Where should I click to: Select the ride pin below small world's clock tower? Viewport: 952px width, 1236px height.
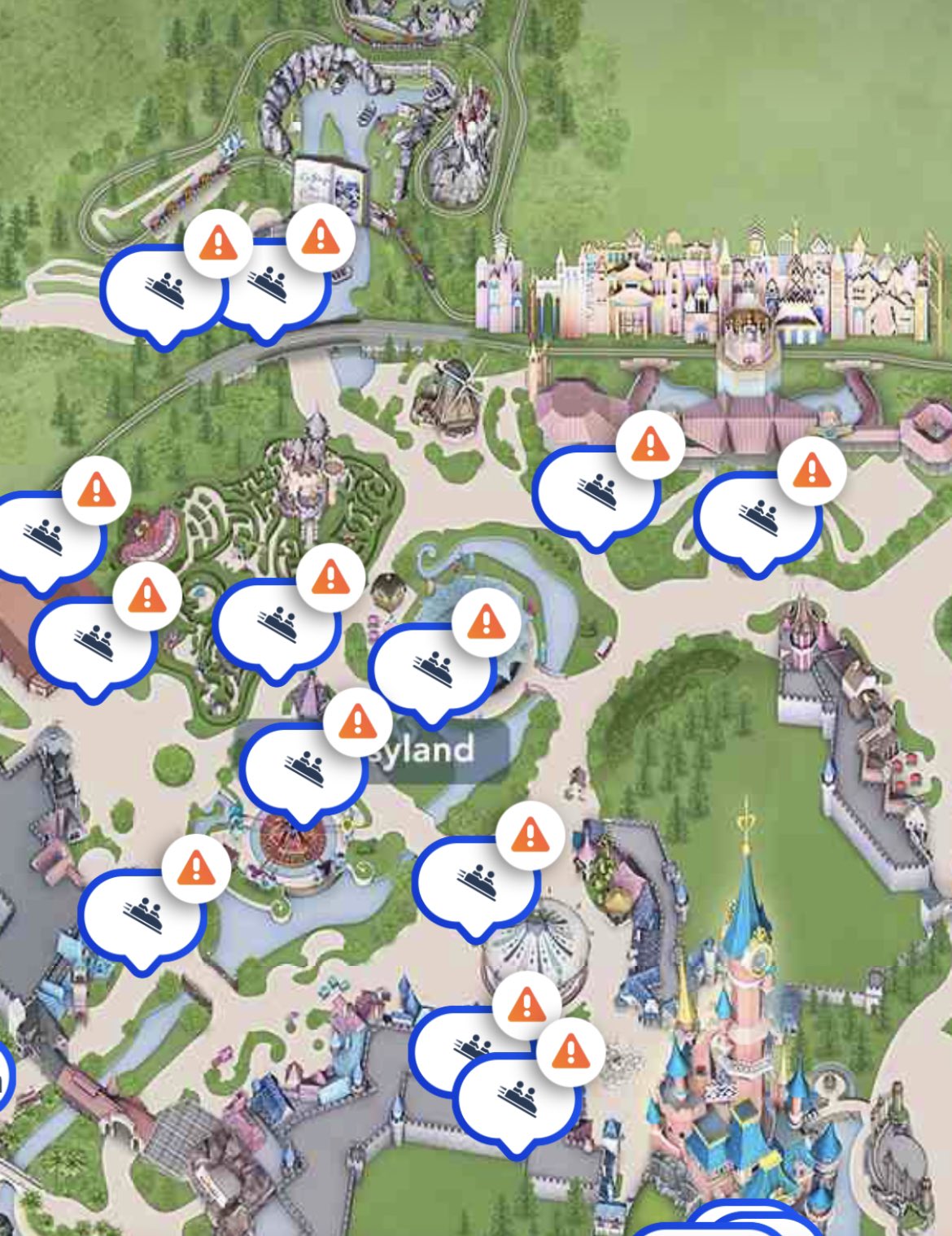click(757, 518)
